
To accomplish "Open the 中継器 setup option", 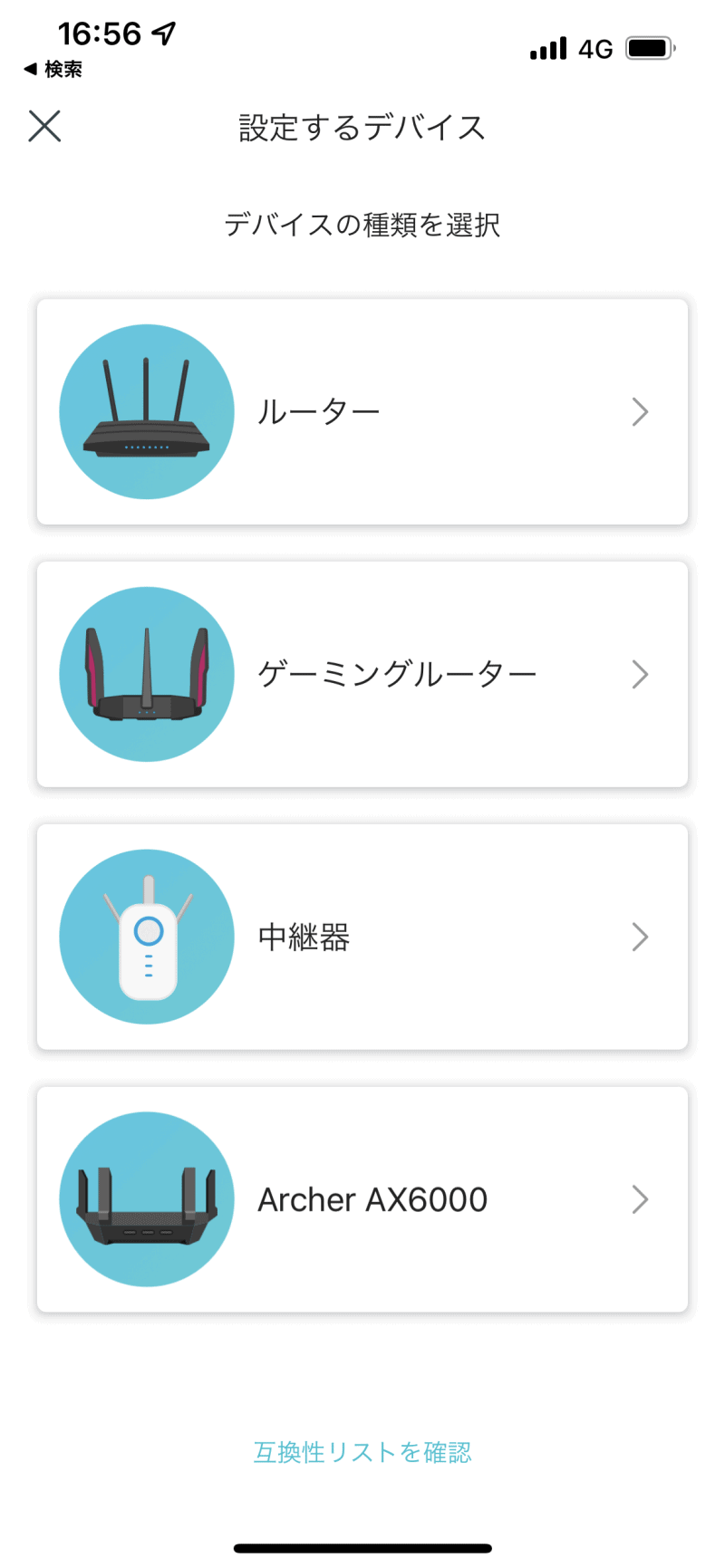I will point(362,937).
